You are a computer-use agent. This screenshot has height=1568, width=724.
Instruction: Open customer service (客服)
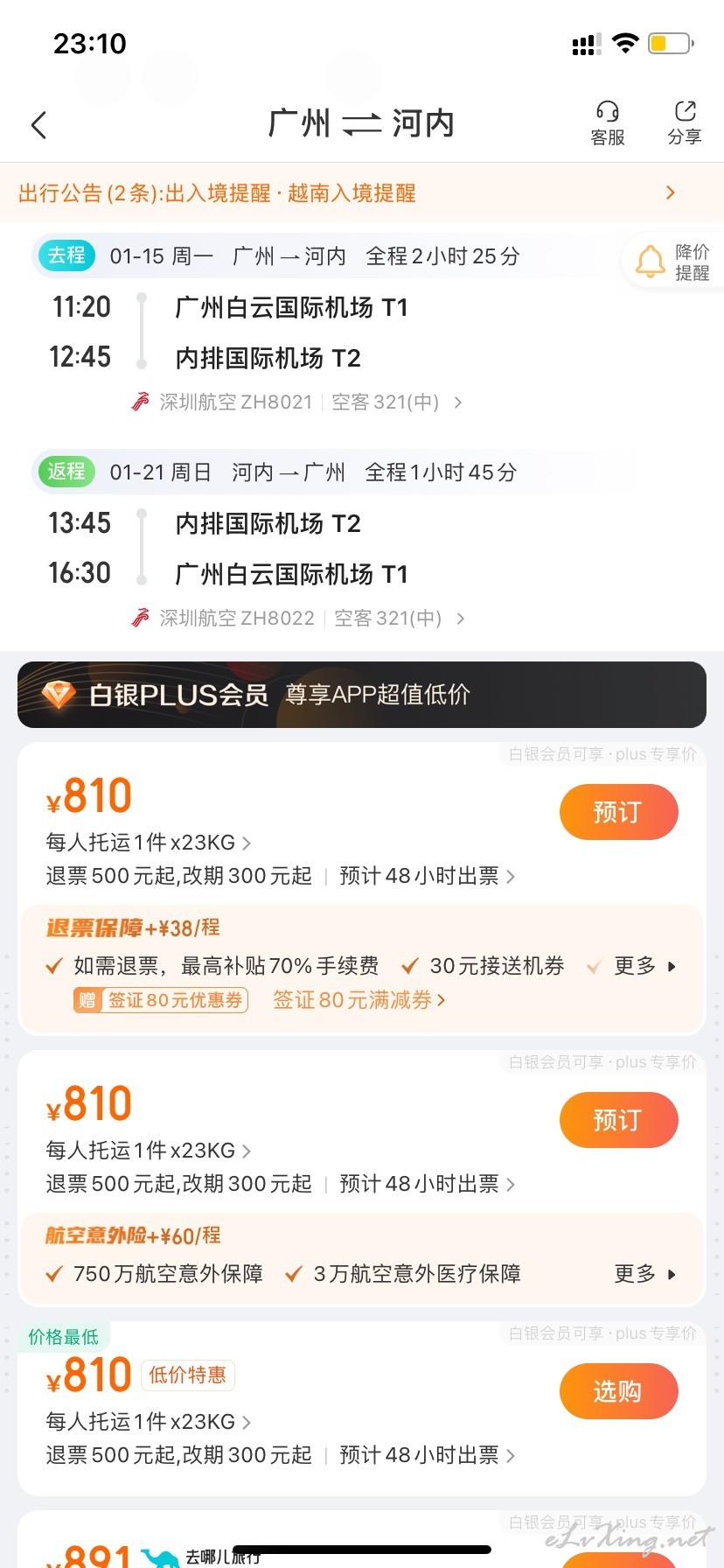coord(608,123)
